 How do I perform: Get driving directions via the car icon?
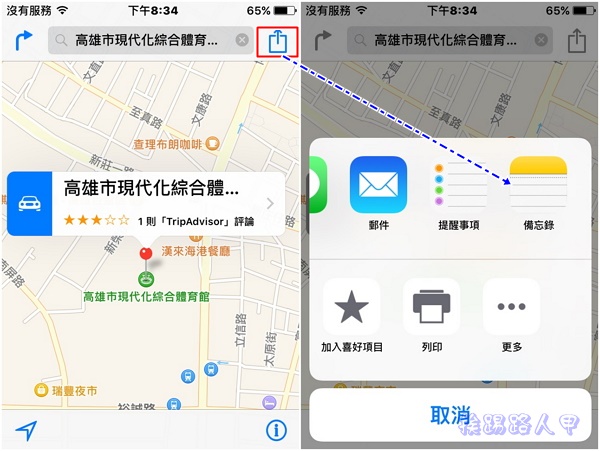[x=31, y=203]
